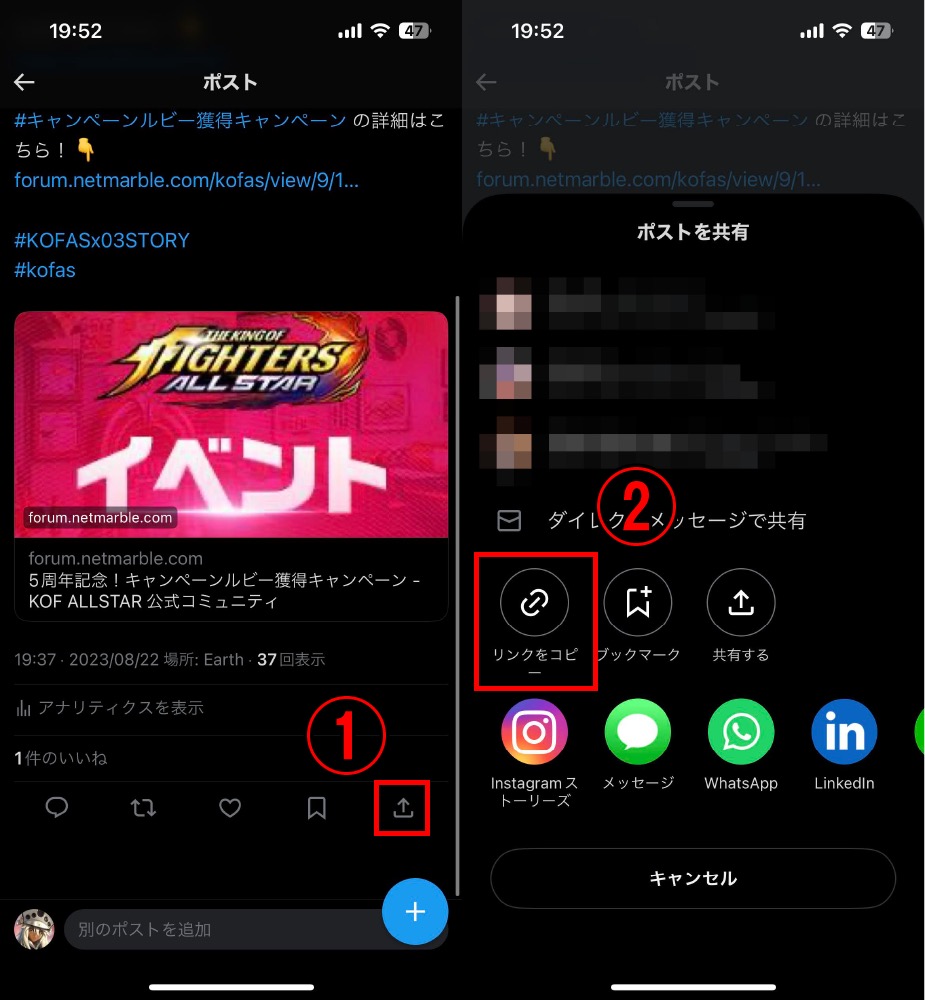Open the share sheet with the share icon
Image resolution: width=925 pixels, height=1000 pixels.
point(402,808)
